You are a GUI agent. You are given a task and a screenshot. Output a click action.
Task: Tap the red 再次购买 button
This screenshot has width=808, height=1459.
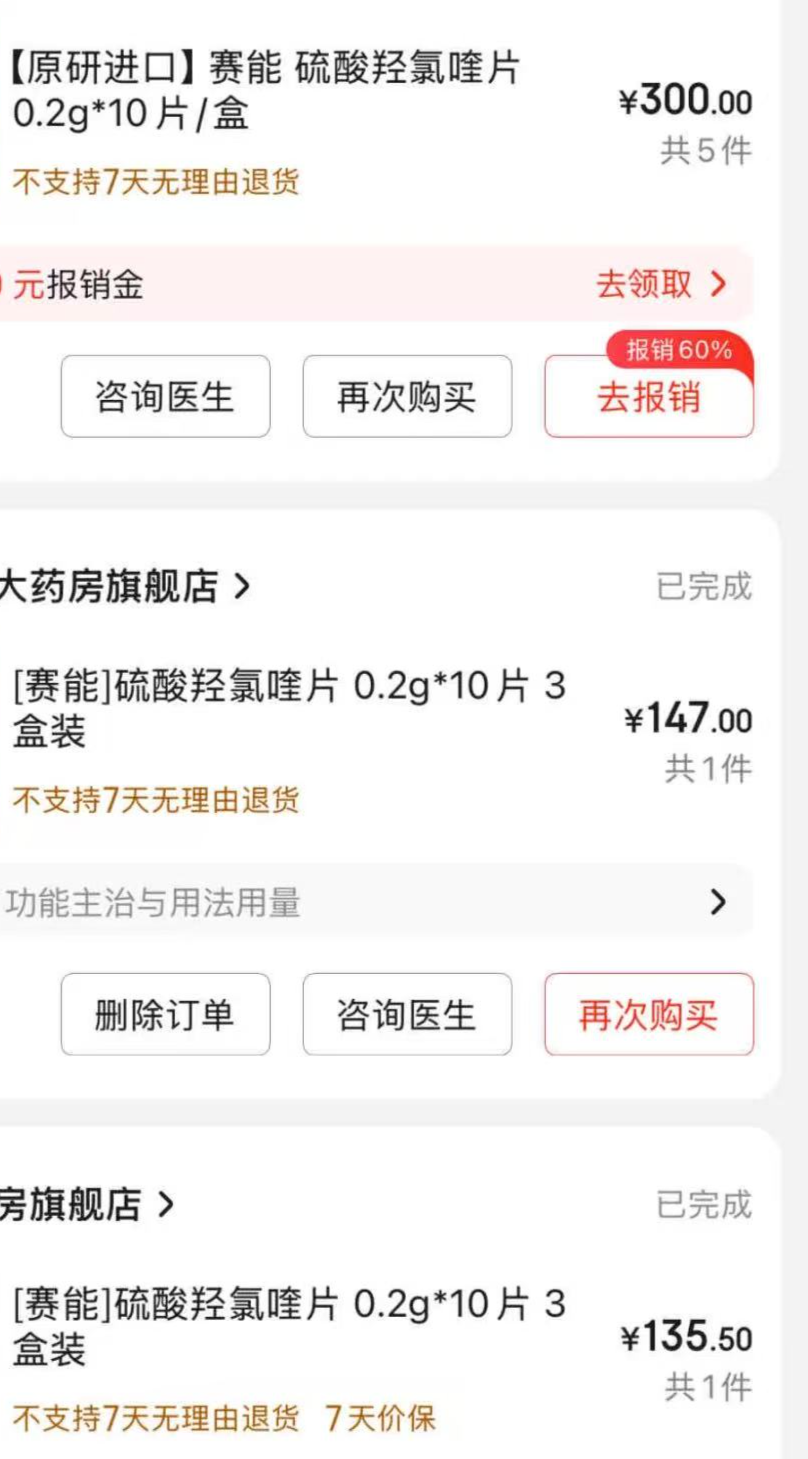pyautogui.click(x=648, y=1015)
